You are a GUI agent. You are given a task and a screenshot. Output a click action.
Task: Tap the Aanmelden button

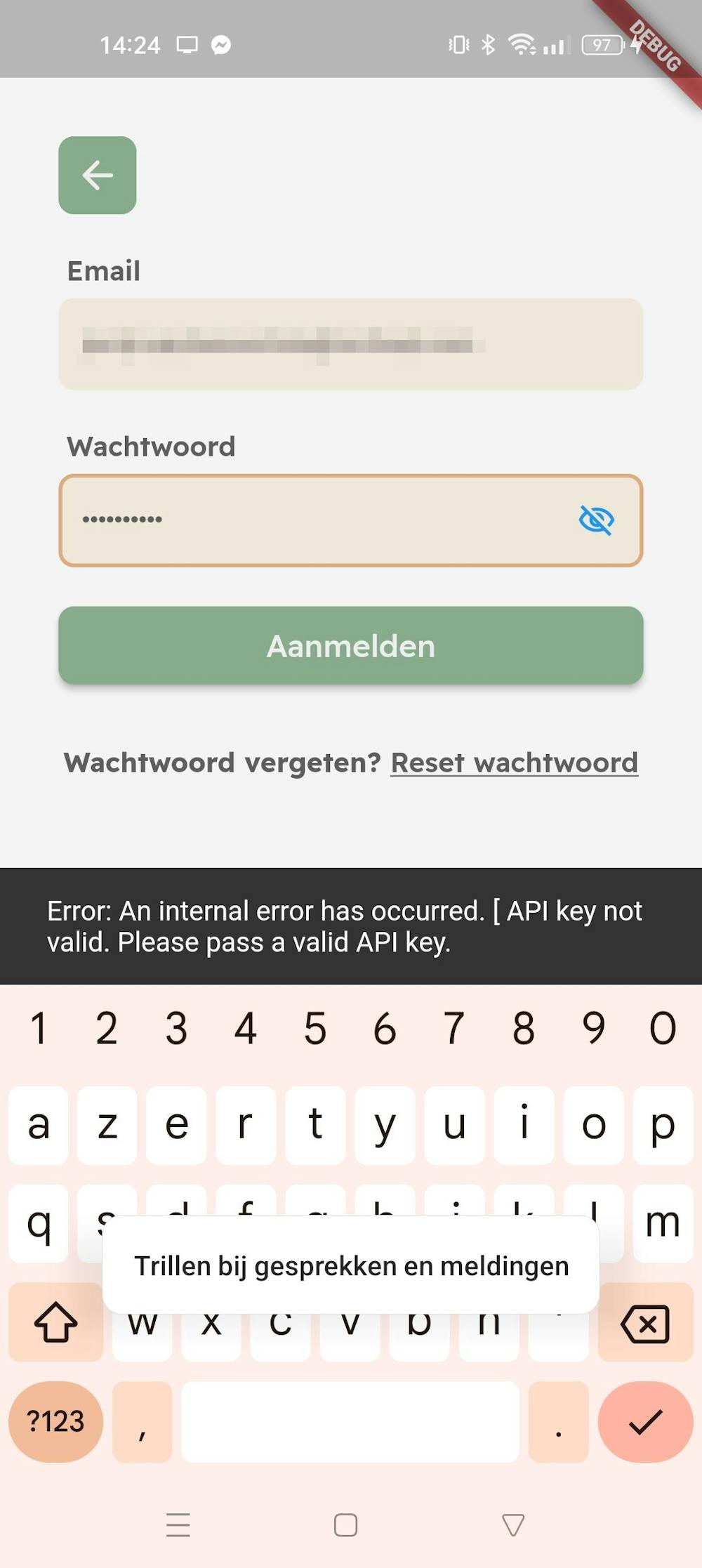pos(350,645)
